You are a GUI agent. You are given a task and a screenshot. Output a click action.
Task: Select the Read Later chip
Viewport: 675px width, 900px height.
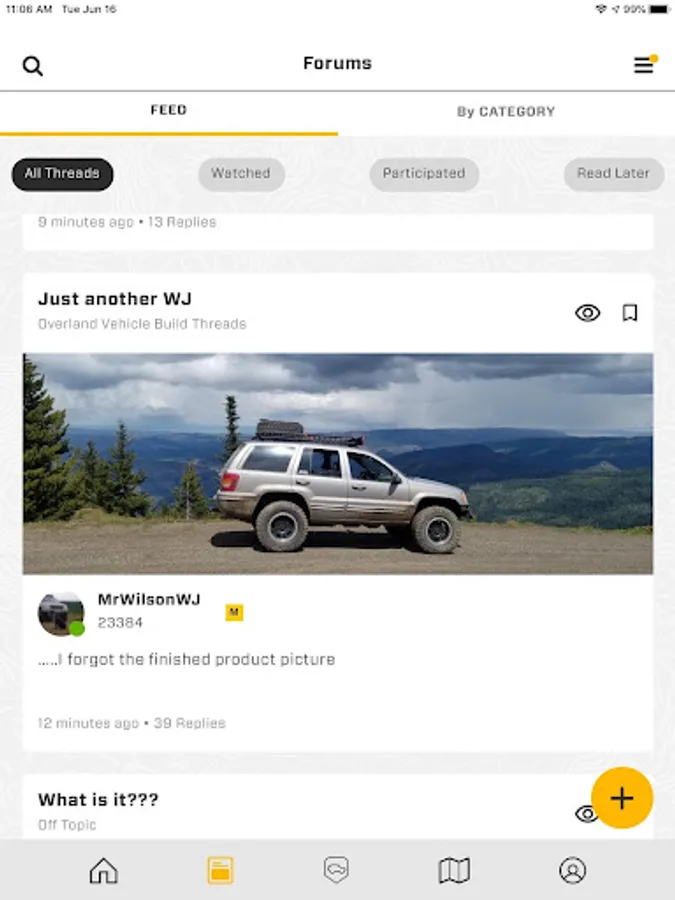[613, 174]
